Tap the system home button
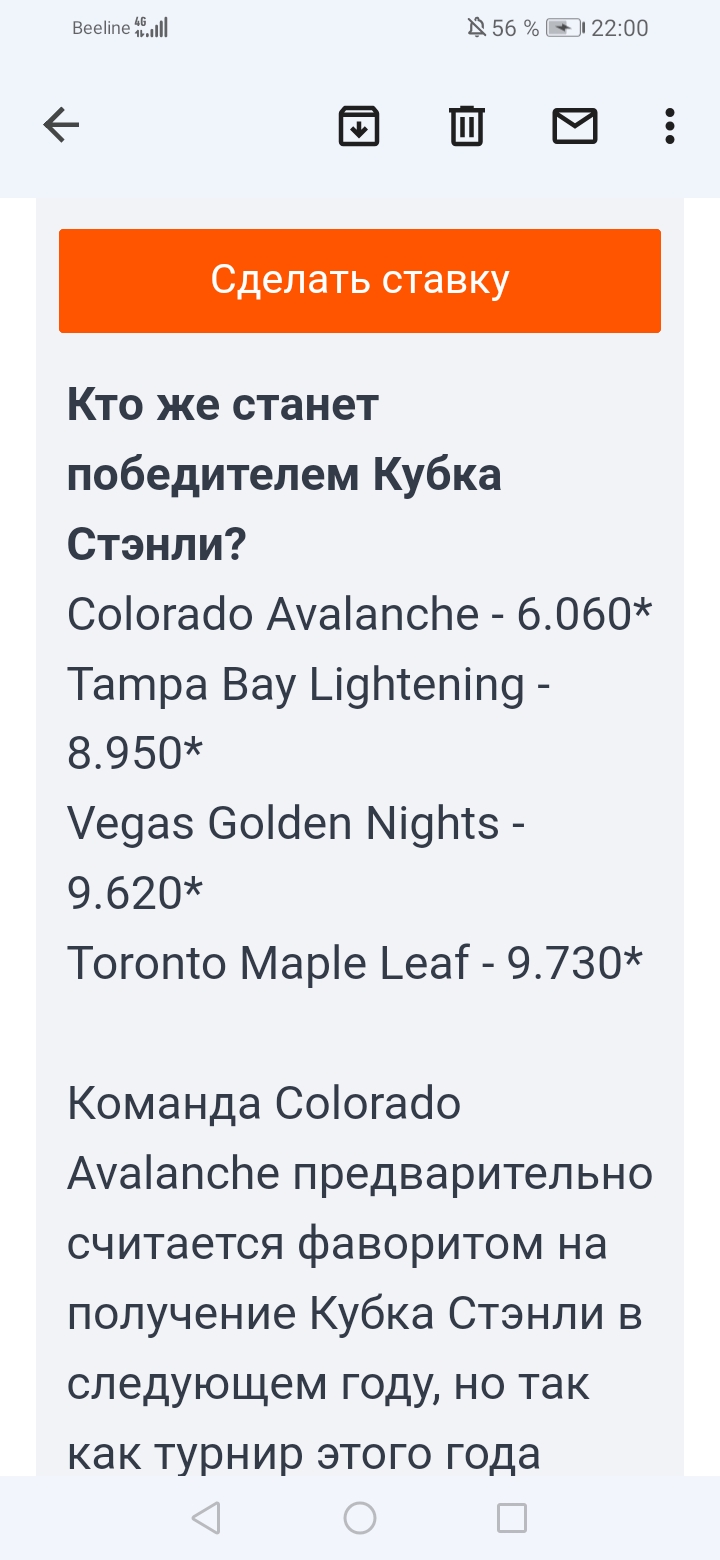 [x=360, y=1518]
